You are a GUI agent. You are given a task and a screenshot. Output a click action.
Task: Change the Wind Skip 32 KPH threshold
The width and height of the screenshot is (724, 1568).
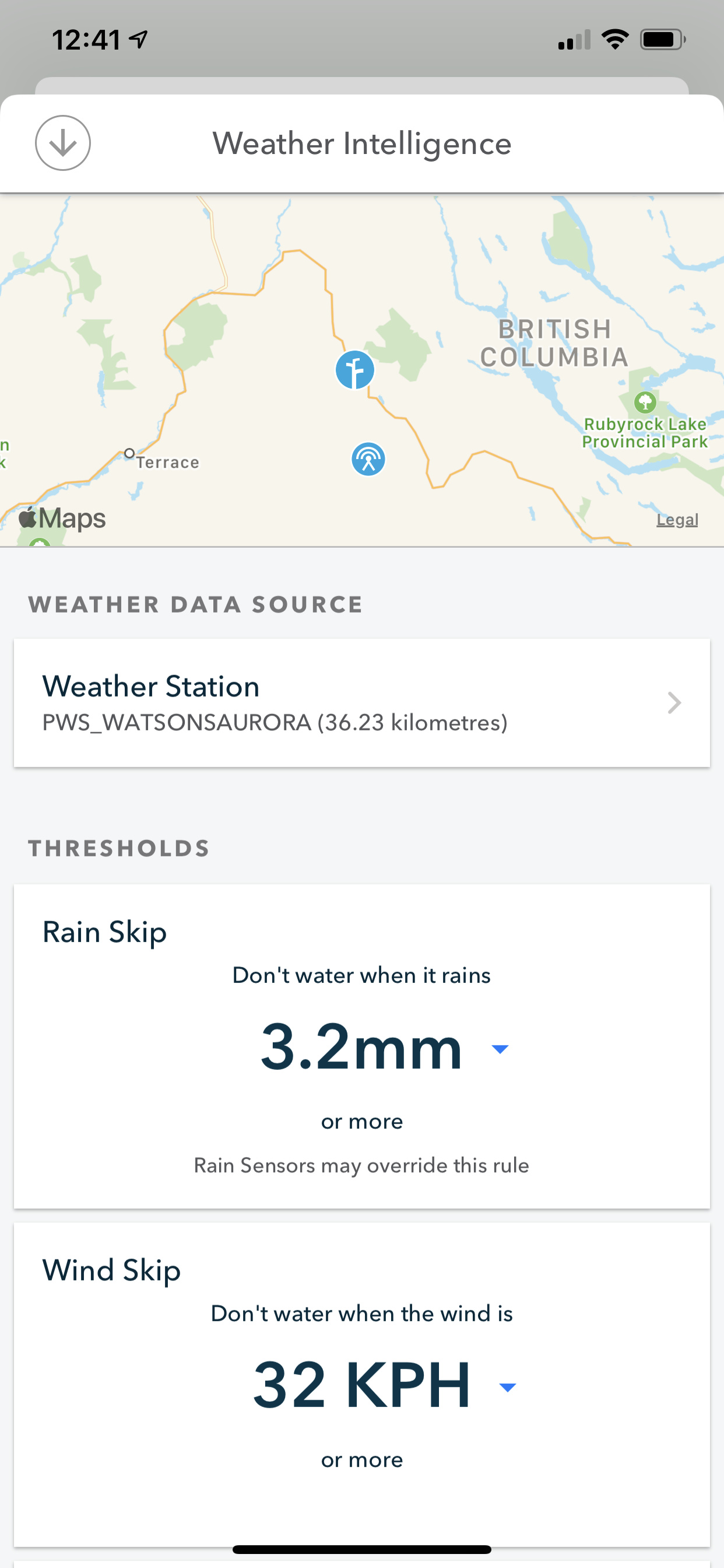coord(385,1386)
